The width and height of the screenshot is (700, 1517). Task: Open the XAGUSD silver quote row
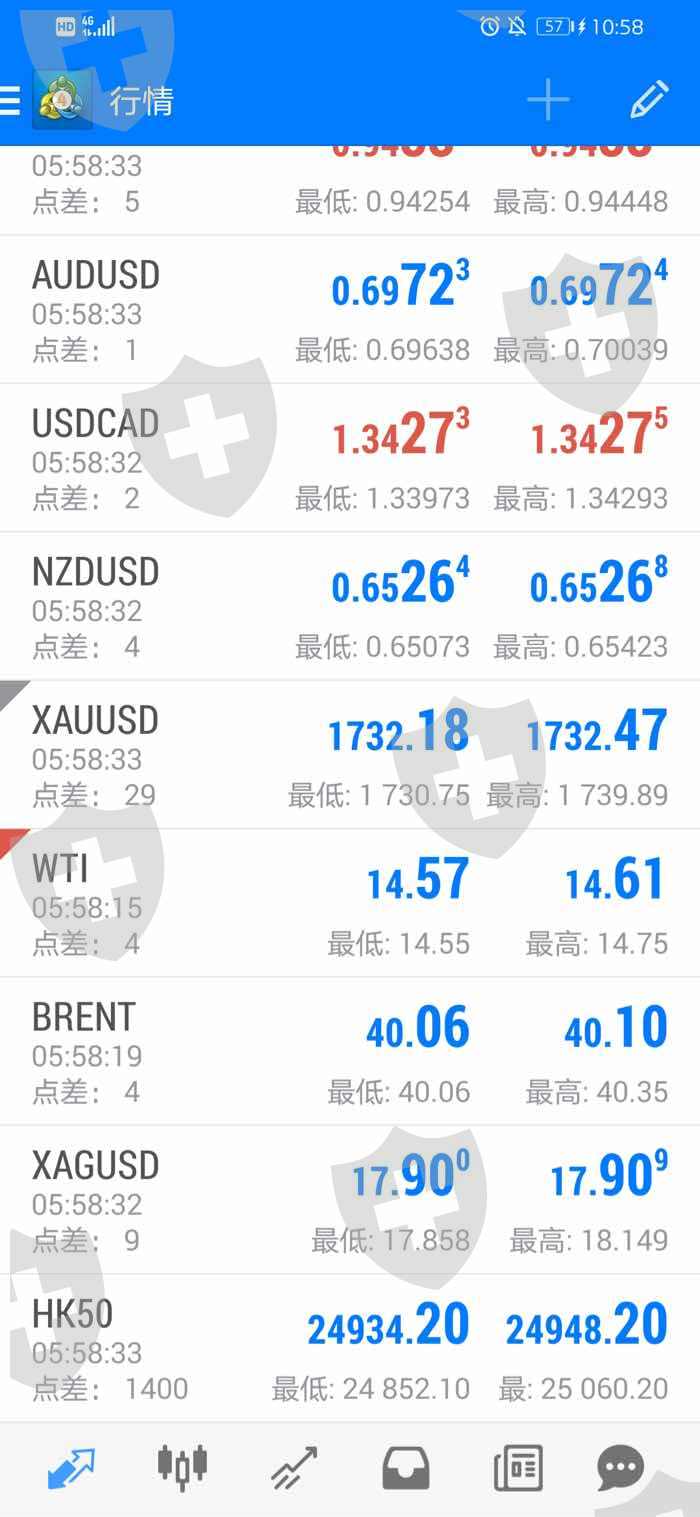(350, 1200)
